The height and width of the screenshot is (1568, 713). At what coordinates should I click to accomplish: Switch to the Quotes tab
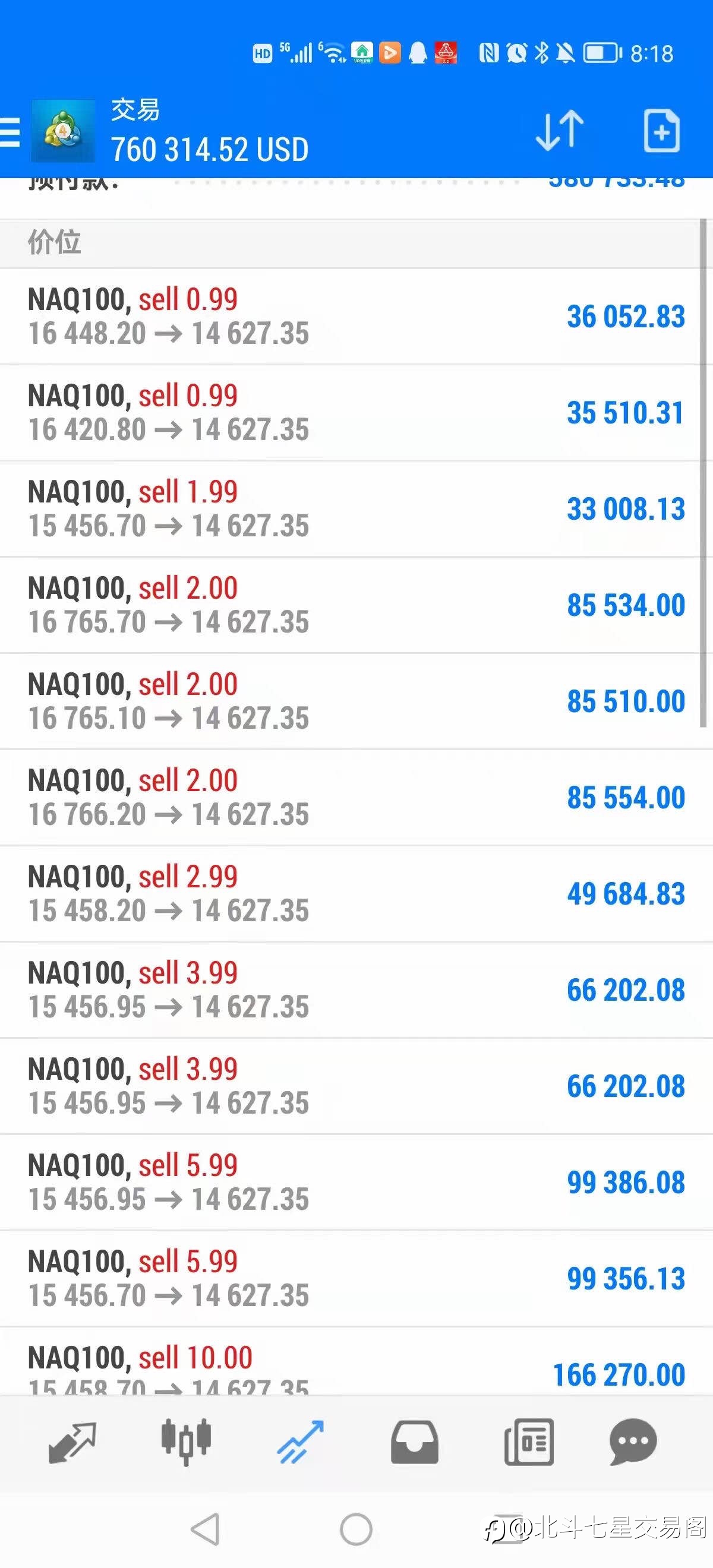pyautogui.click(x=72, y=1442)
